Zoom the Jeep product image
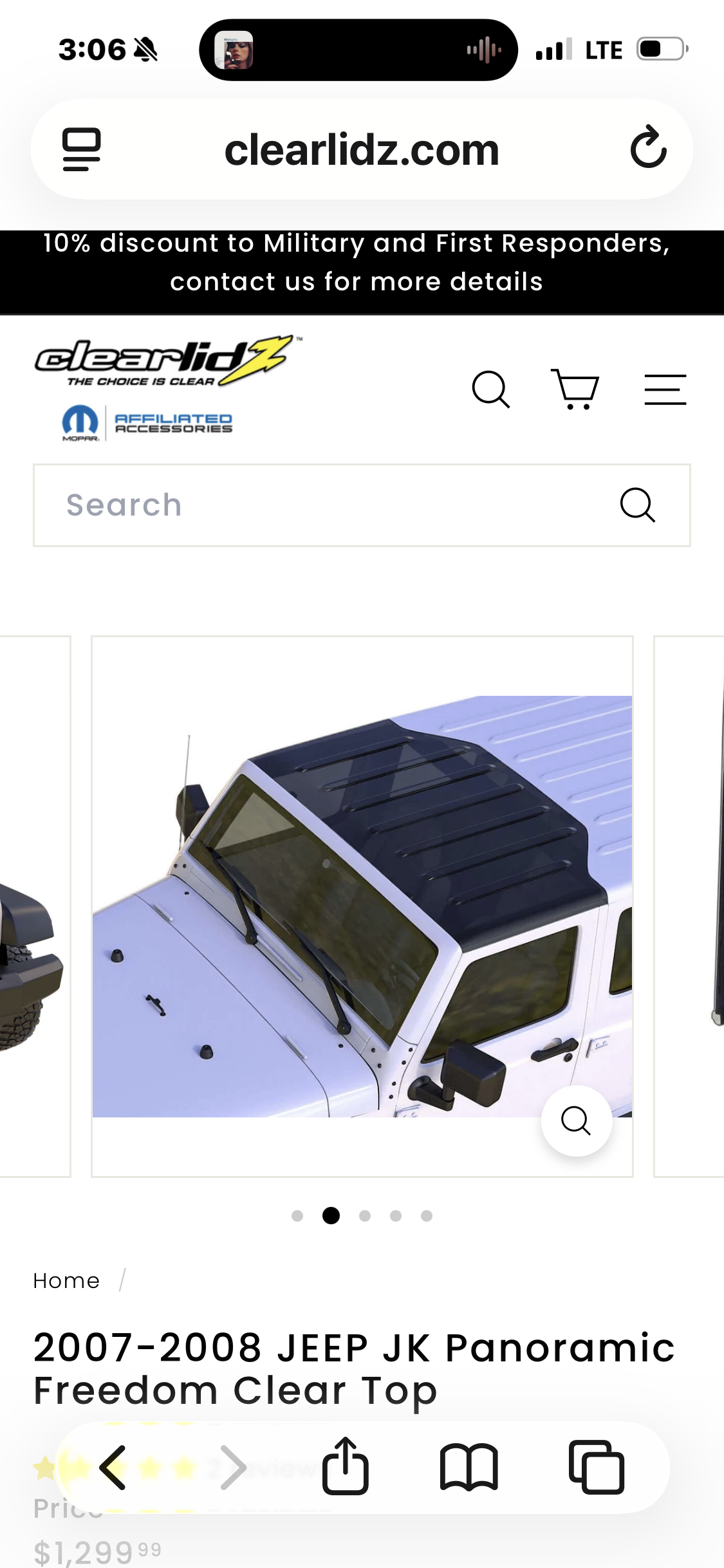Viewport: 724px width, 1568px height. 576,1121
